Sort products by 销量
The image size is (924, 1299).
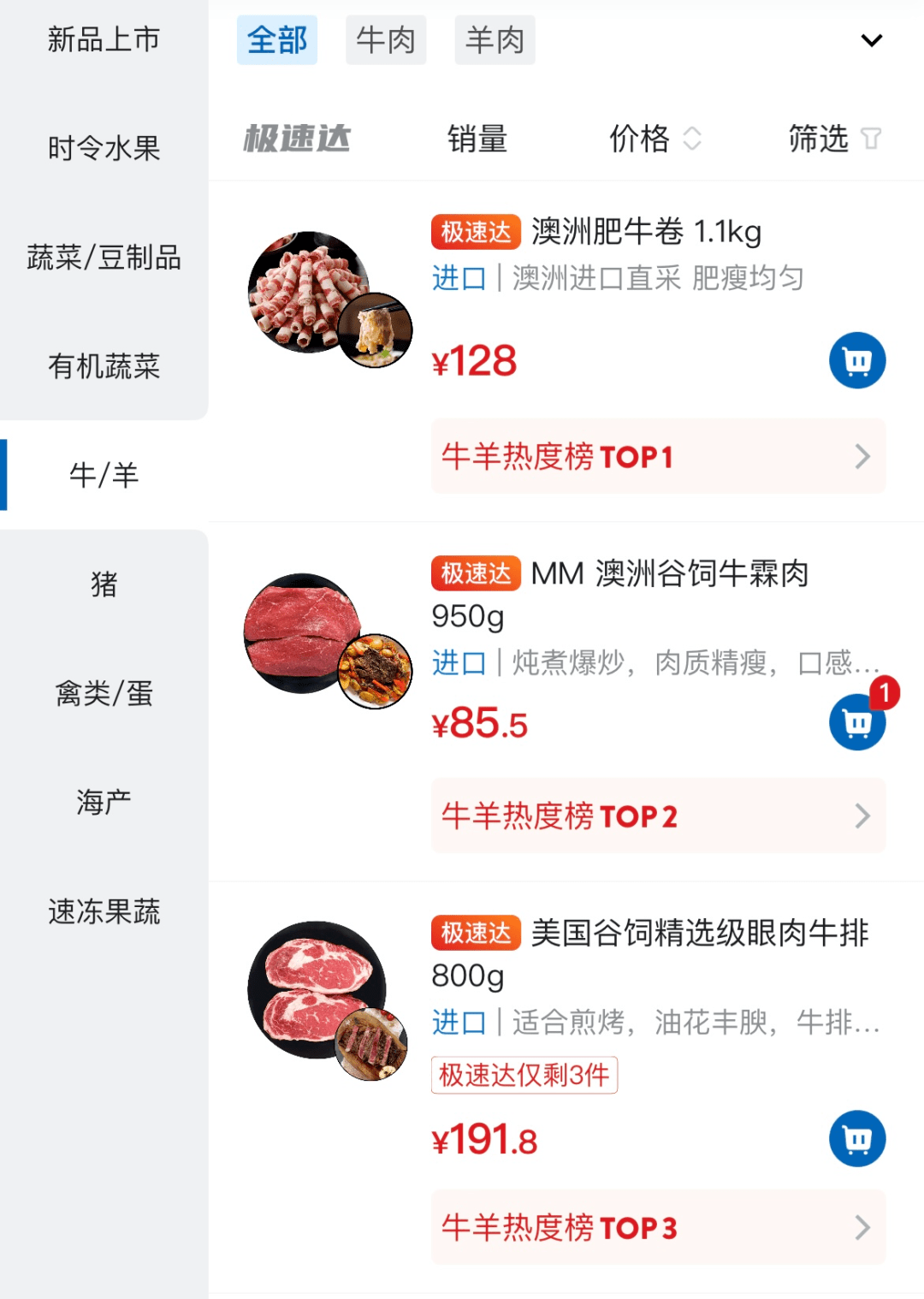[477, 139]
